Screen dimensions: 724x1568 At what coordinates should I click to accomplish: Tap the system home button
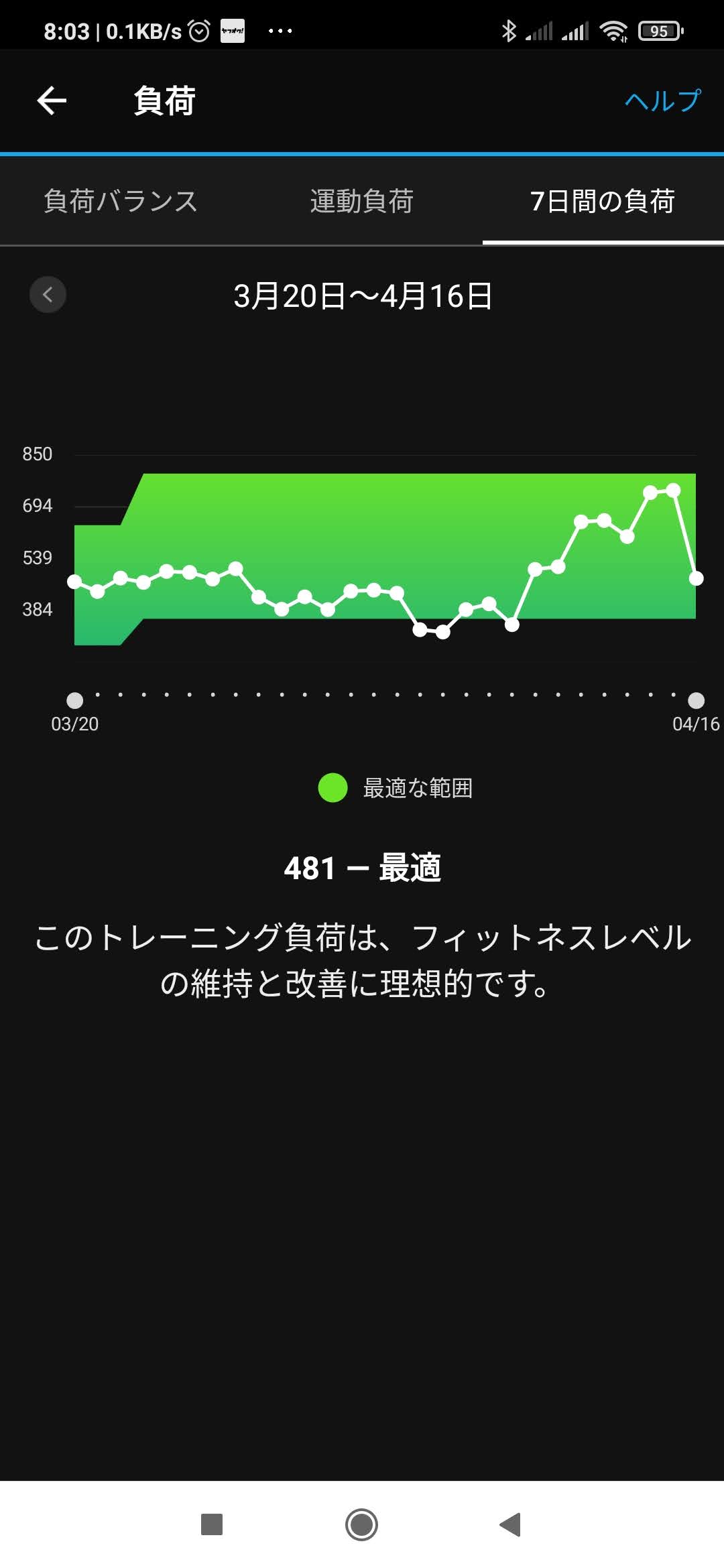[361, 1524]
